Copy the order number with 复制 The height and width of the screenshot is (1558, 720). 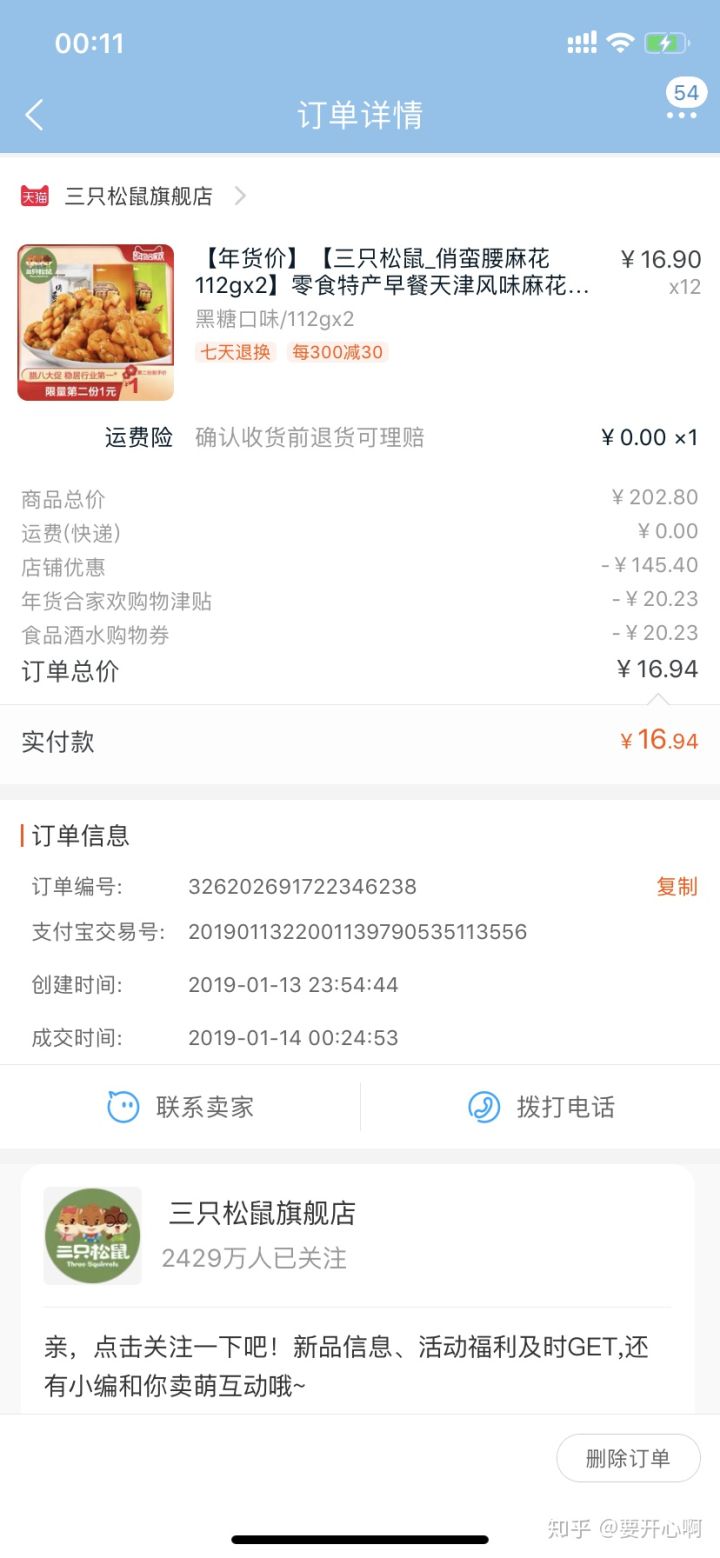tap(676, 886)
